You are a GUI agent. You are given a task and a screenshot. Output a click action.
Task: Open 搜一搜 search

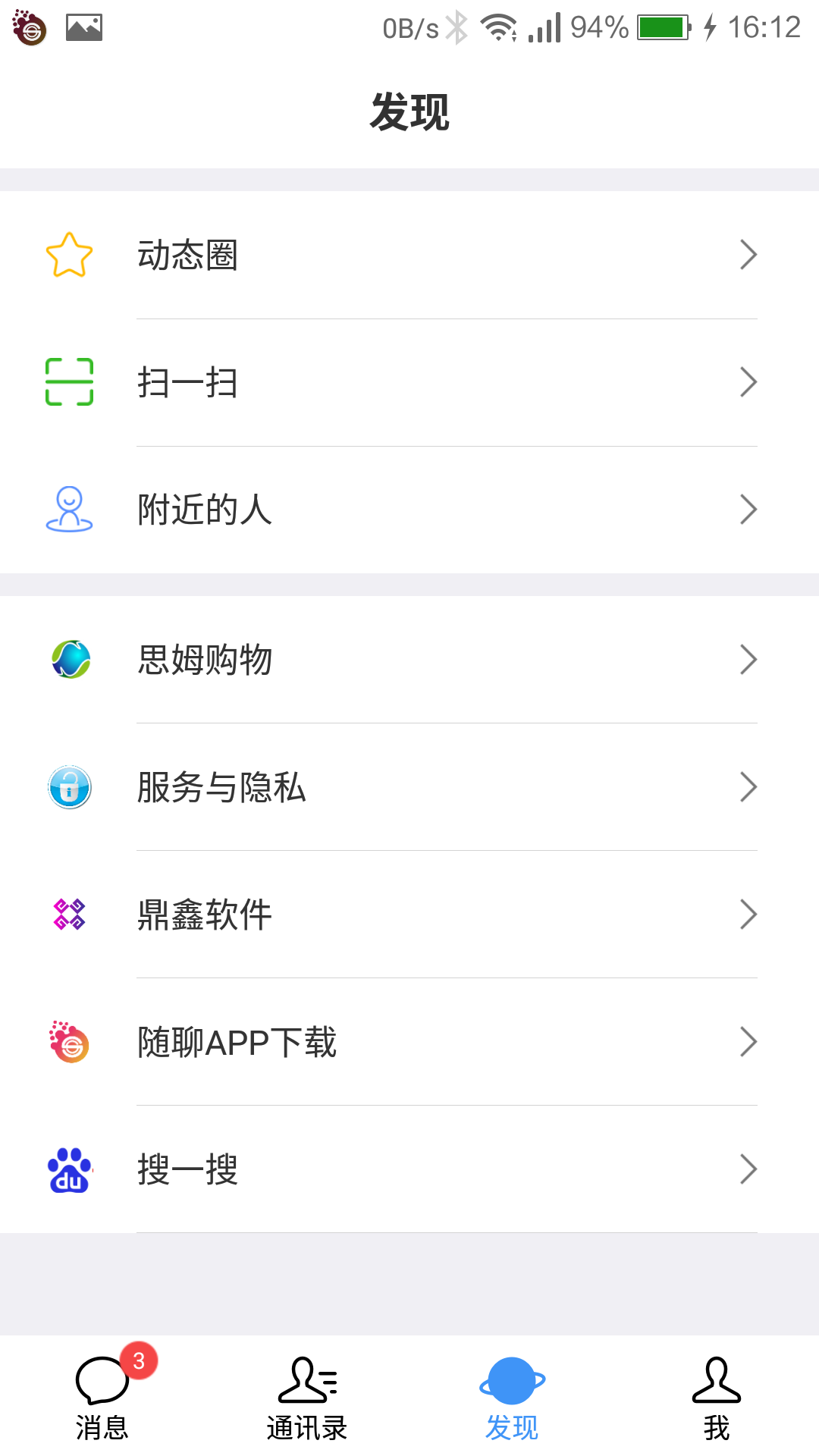(409, 1169)
